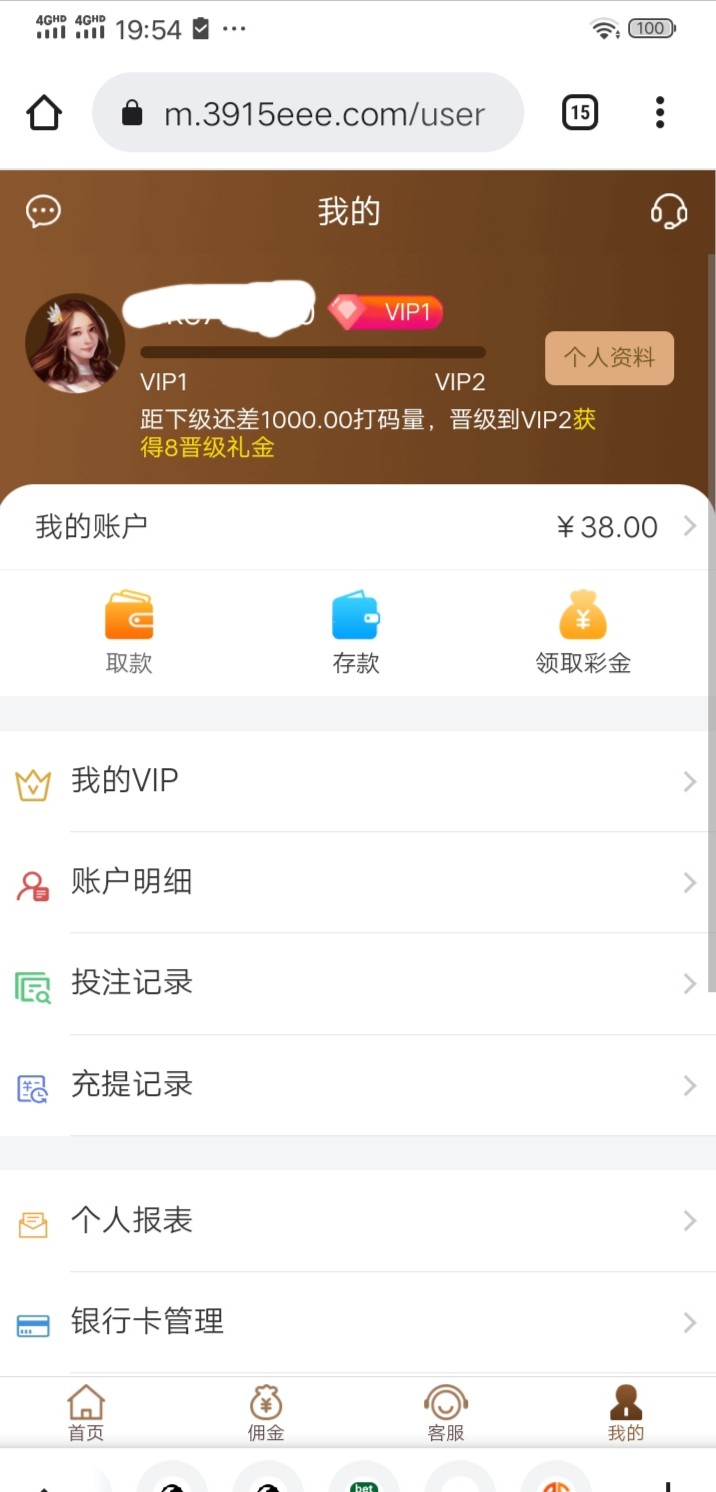The width and height of the screenshot is (716, 1492).
Task: Open 我的VIP row
Action: [358, 781]
